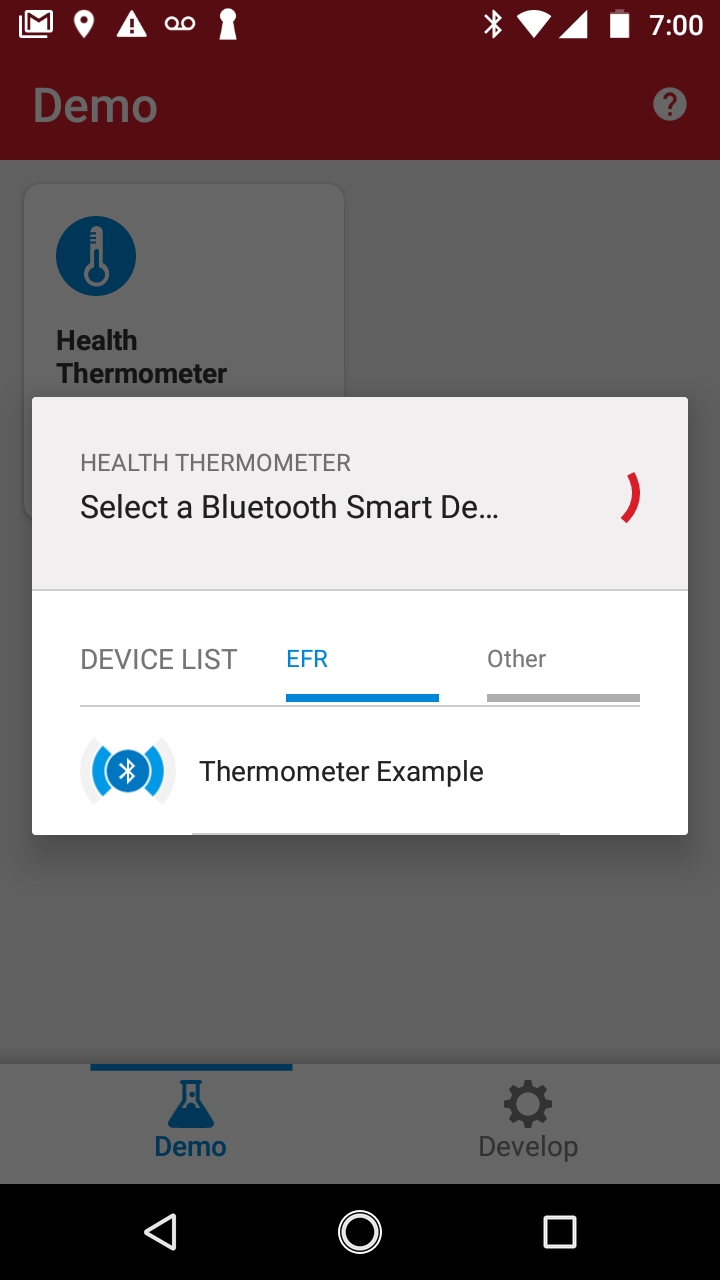720x1280 pixels.
Task: Tap the Health Thermometer demo icon
Action: 95,255
